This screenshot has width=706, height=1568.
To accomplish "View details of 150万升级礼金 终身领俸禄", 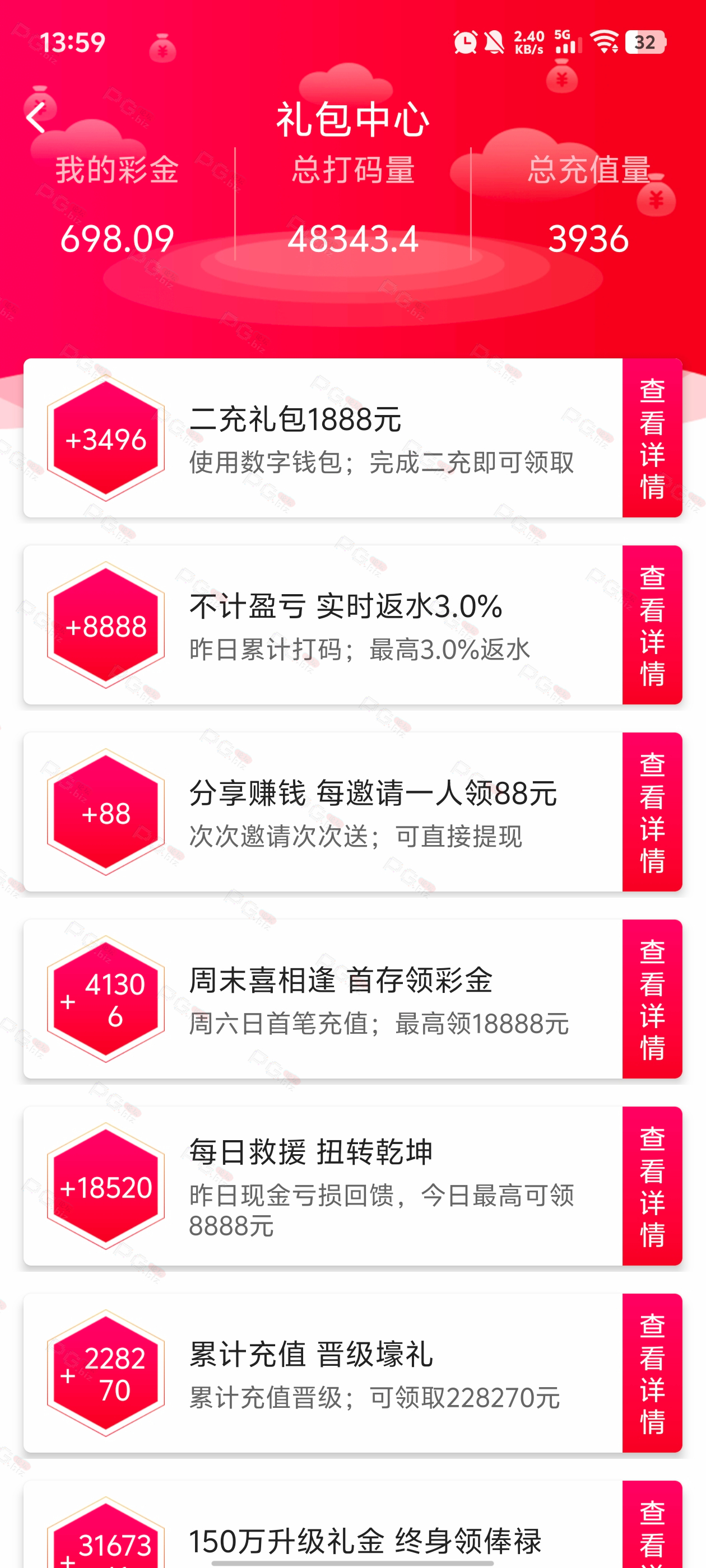I will point(652,1524).
